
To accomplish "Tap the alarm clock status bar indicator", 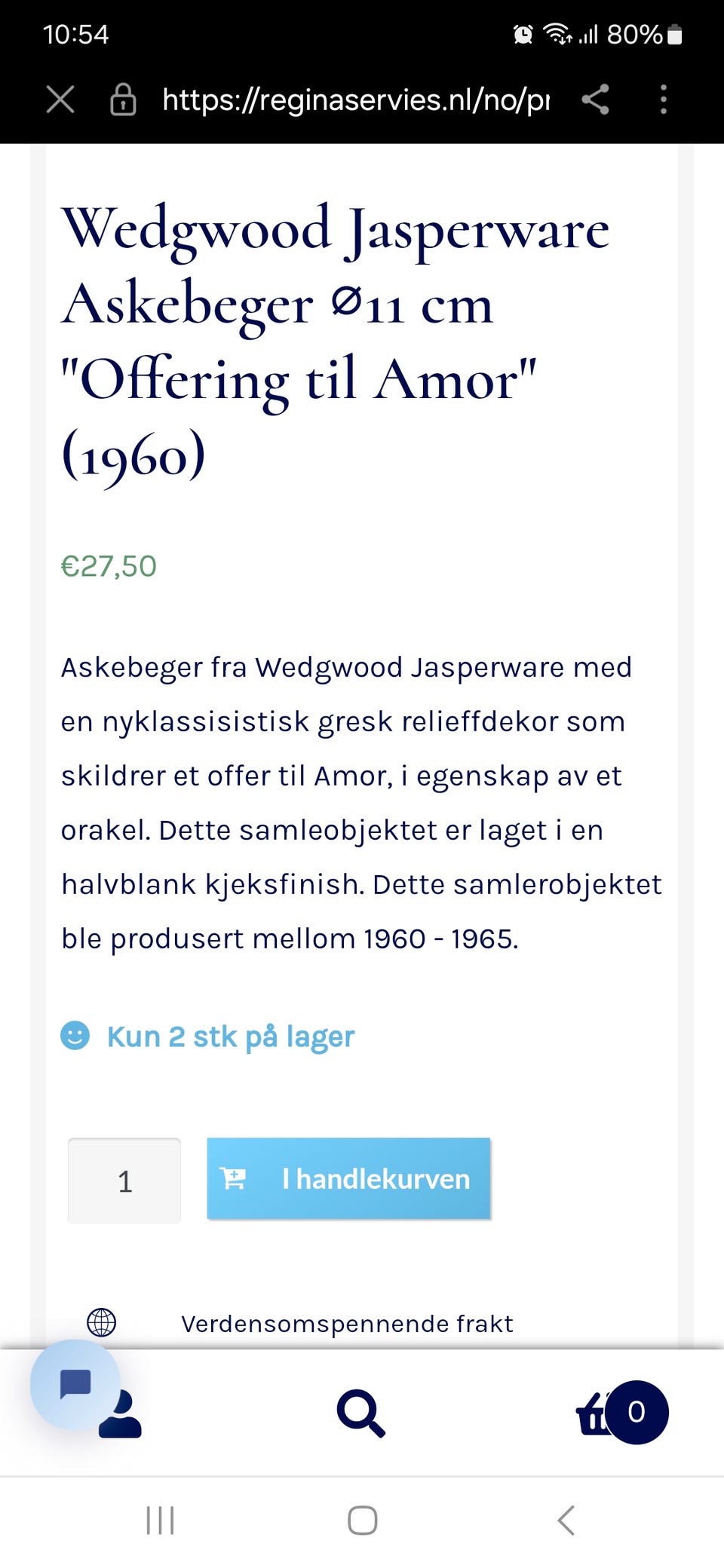I will pyautogui.click(x=522, y=34).
